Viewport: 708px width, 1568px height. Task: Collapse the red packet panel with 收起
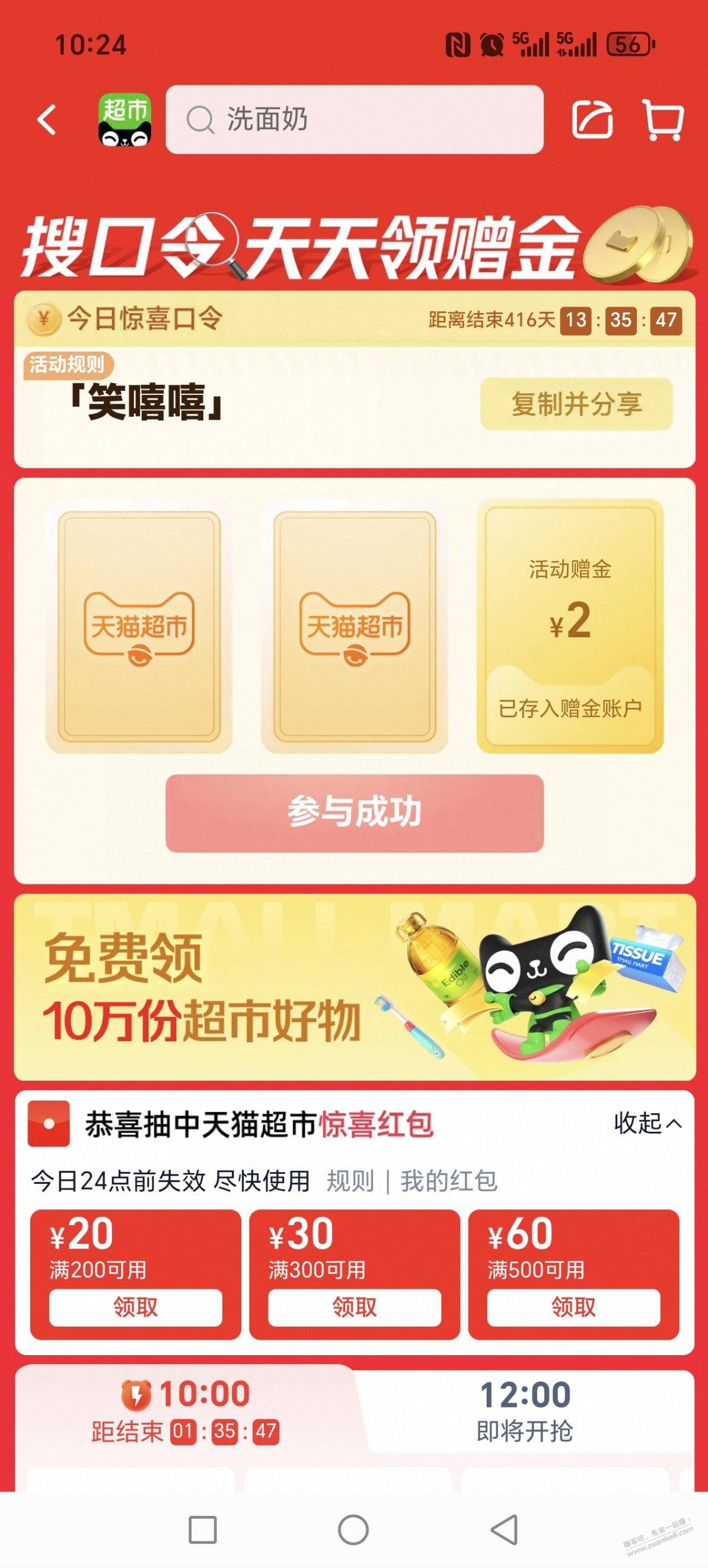click(646, 1123)
